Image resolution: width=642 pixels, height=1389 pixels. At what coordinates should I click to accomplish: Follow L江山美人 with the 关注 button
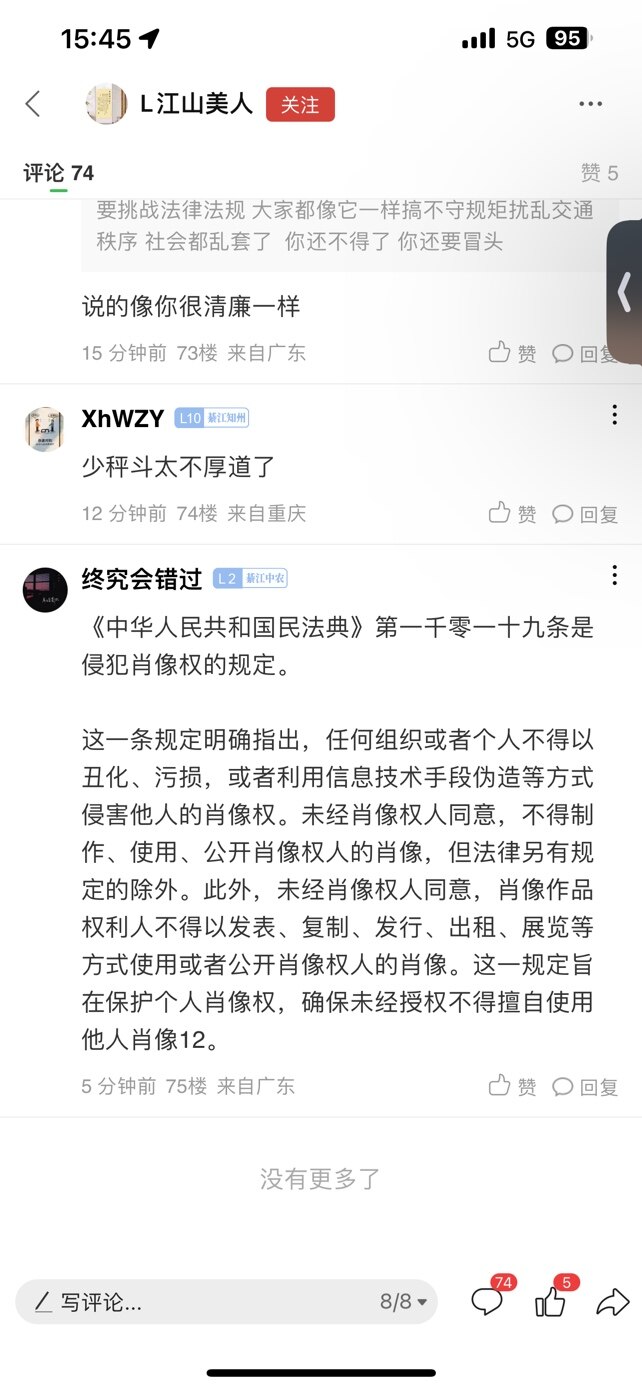pos(299,104)
